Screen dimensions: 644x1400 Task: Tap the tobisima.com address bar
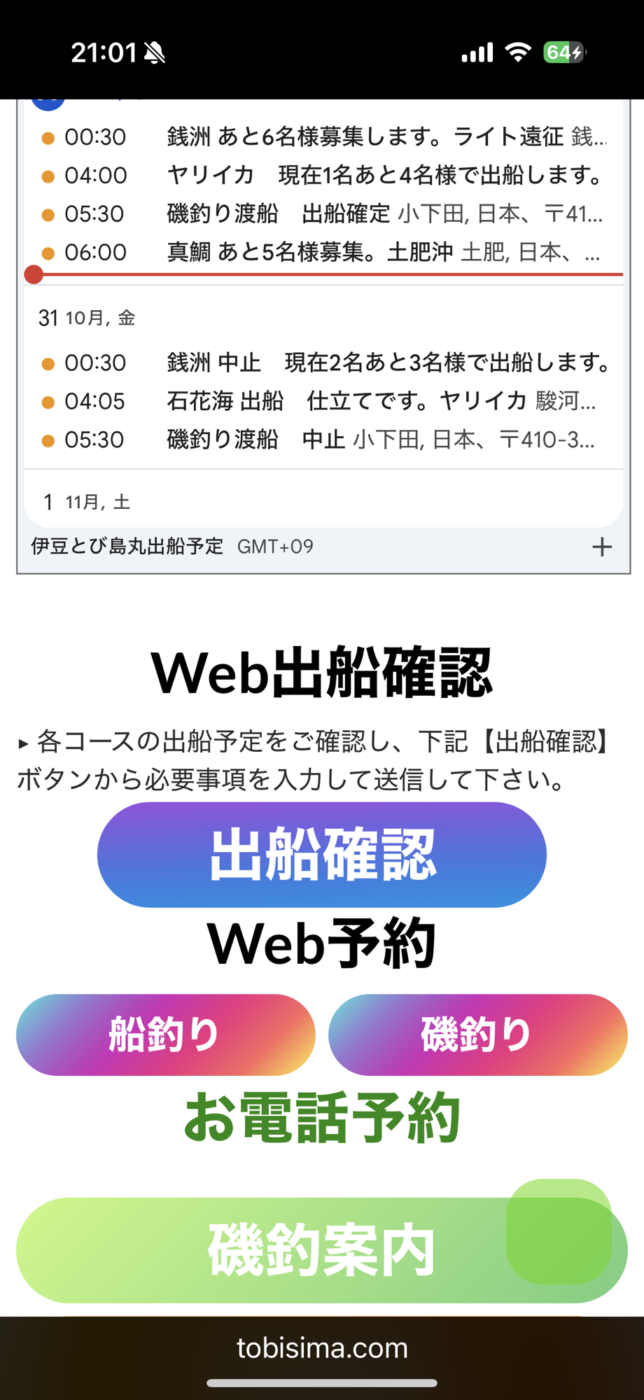click(322, 1347)
